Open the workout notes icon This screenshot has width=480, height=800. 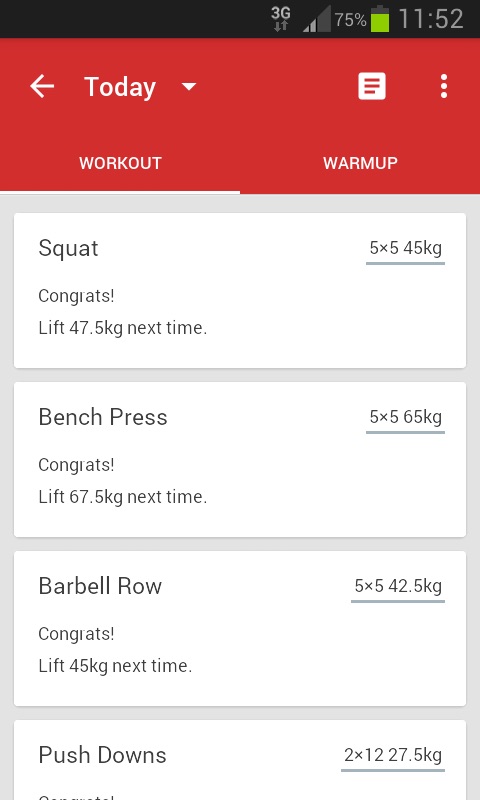[372, 86]
